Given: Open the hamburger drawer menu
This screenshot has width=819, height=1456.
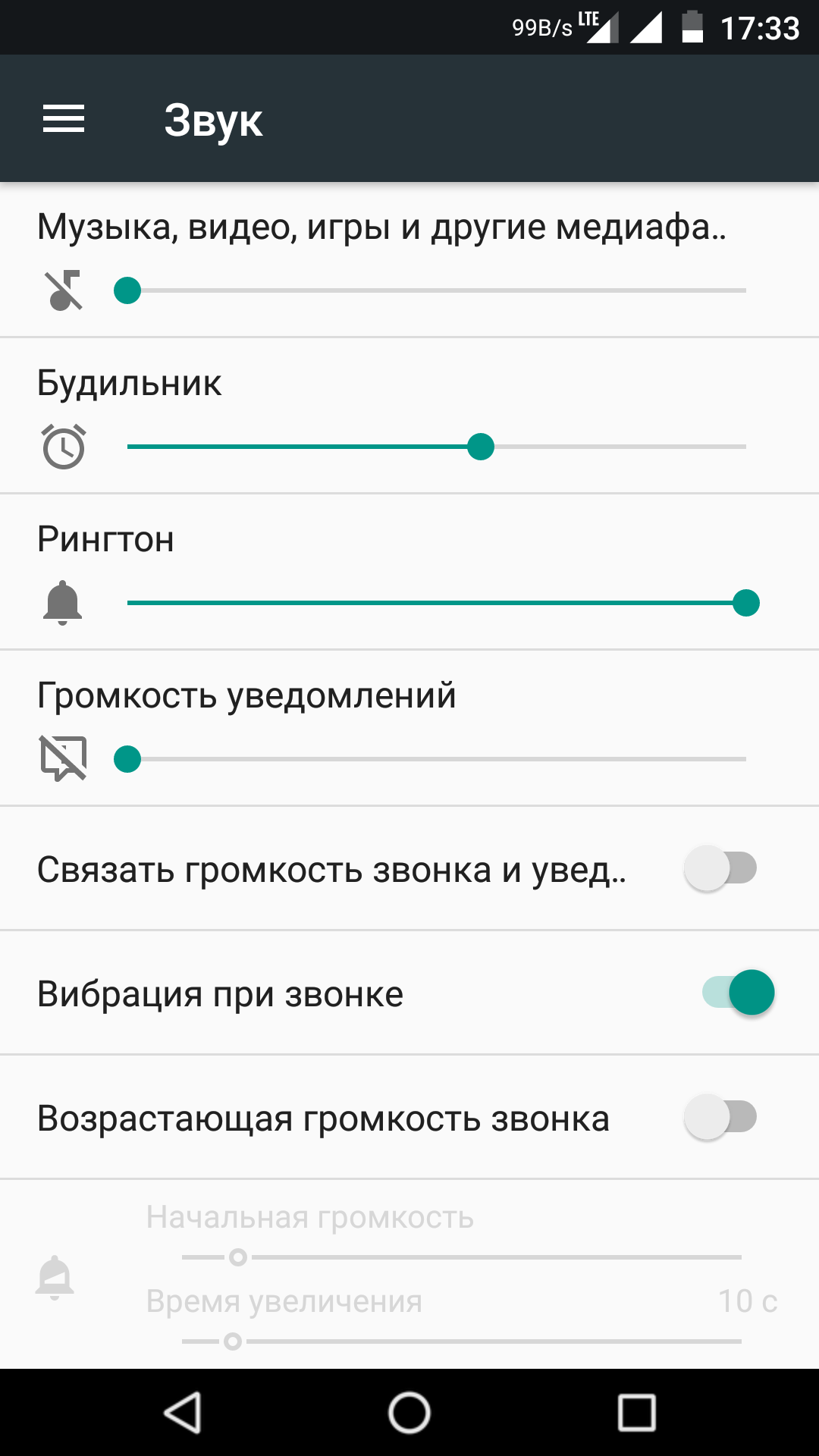Looking at the screenshot, I should coord(64,119).
